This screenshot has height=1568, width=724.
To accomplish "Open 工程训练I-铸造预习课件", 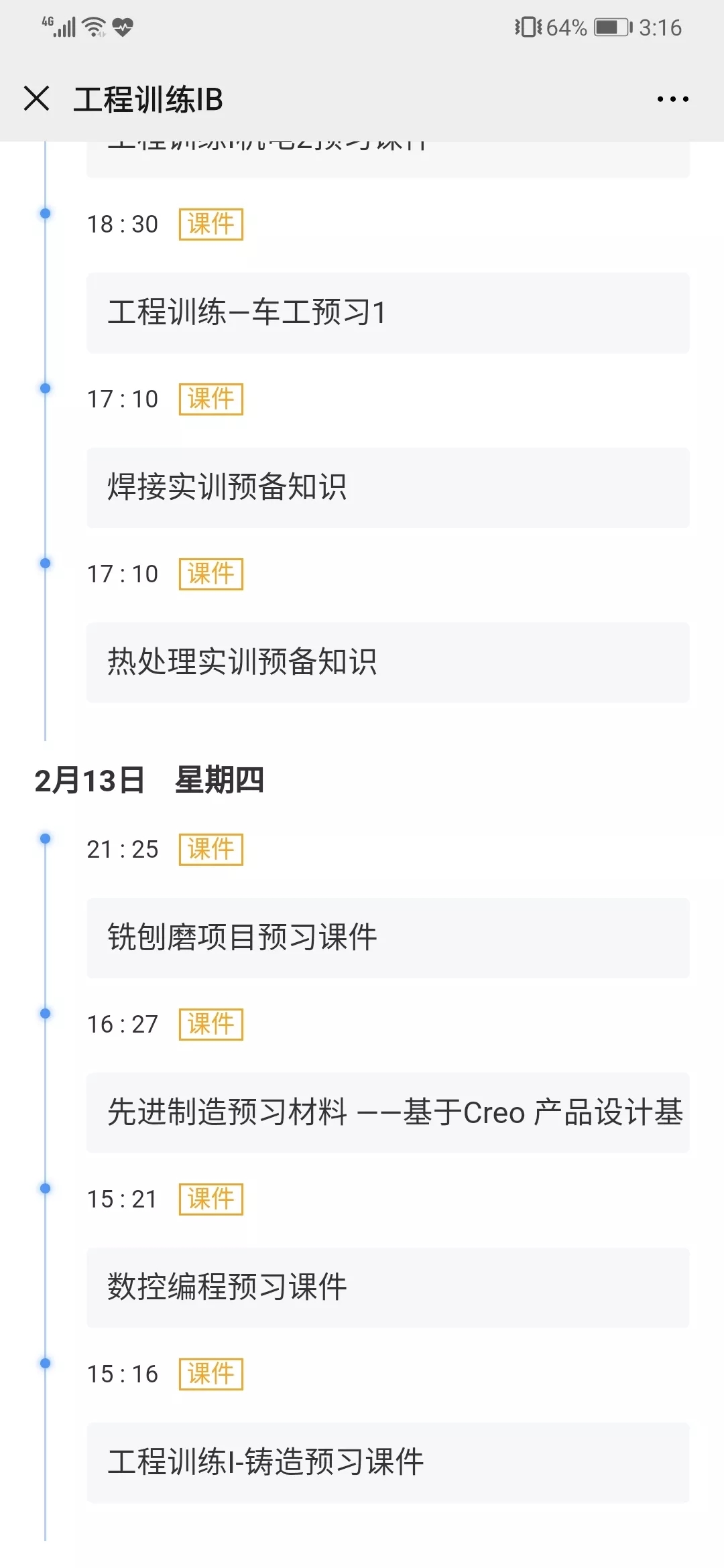I will click(x=387, y=1462).
